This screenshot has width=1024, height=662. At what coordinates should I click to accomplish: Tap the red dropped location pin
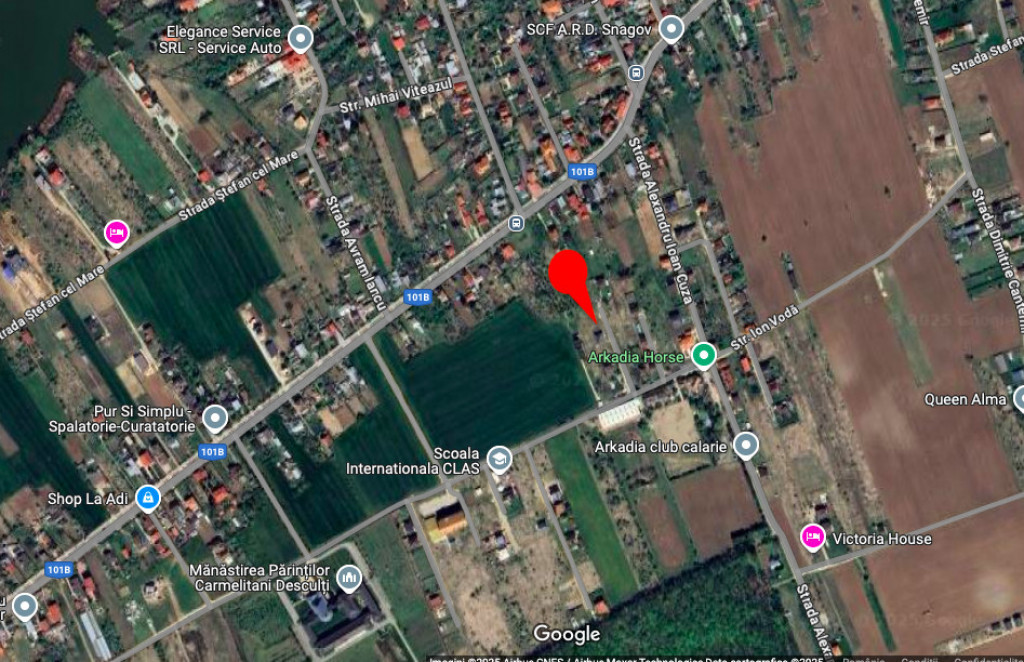(x=569, y=272)
